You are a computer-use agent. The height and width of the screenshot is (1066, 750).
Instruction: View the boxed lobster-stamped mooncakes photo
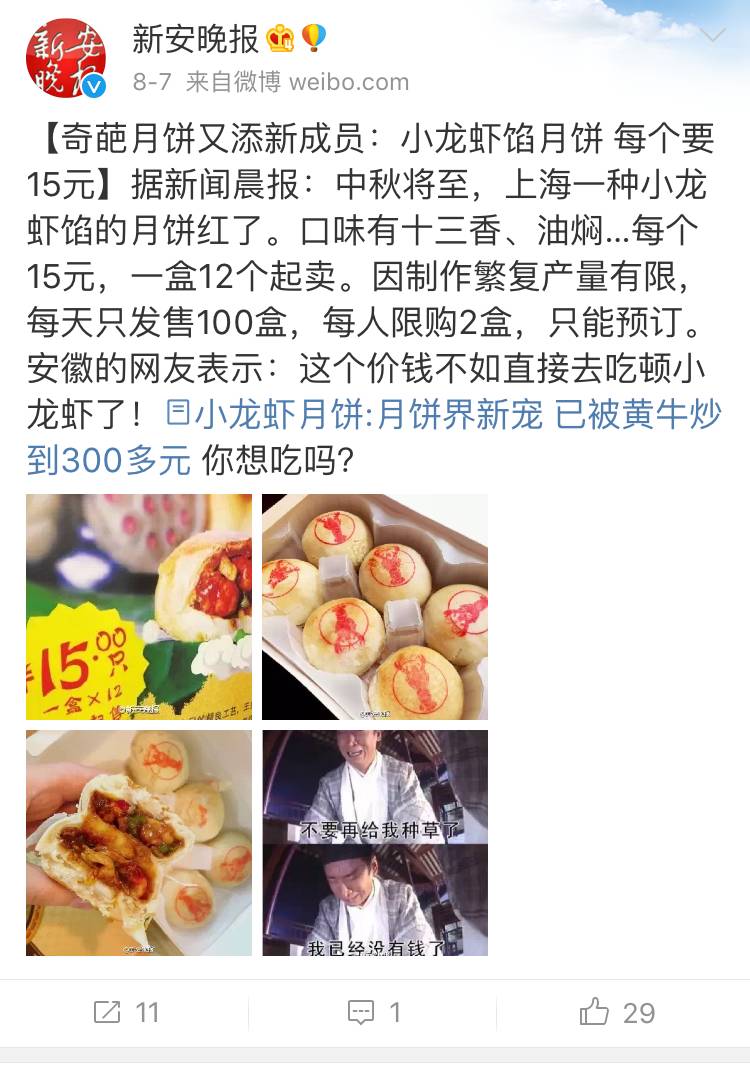pyautogui.click(x=375, y=607)
